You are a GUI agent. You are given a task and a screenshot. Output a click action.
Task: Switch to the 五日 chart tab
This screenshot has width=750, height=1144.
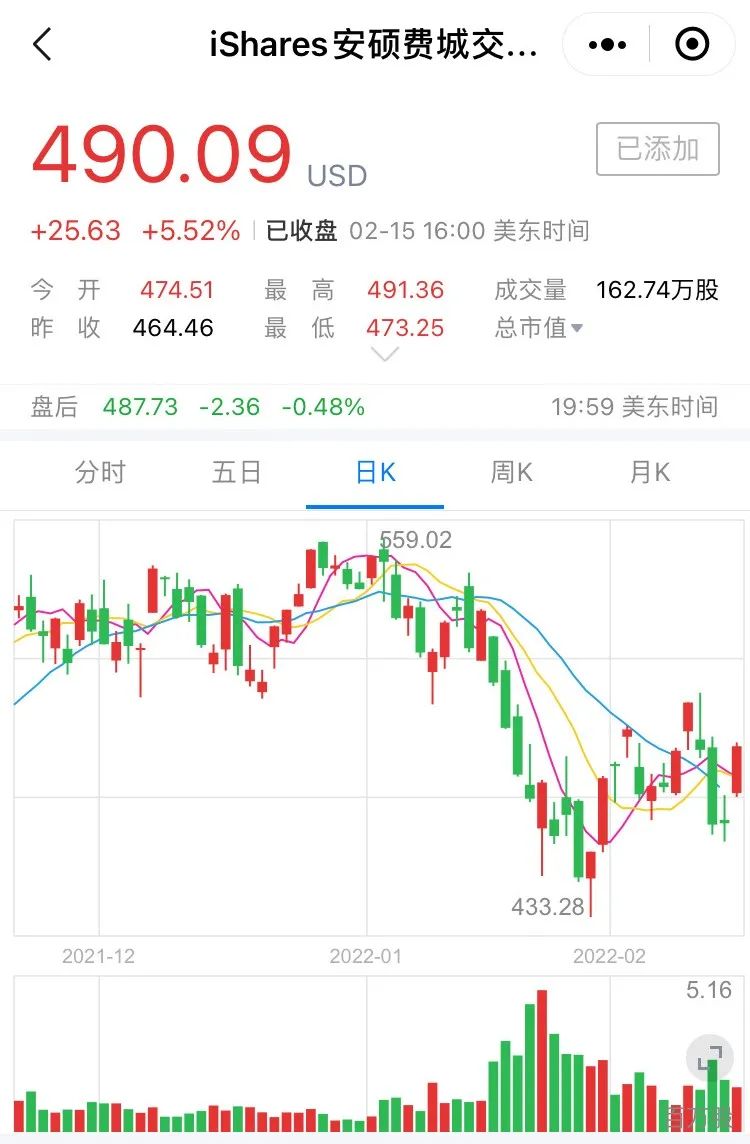[236, 472]
